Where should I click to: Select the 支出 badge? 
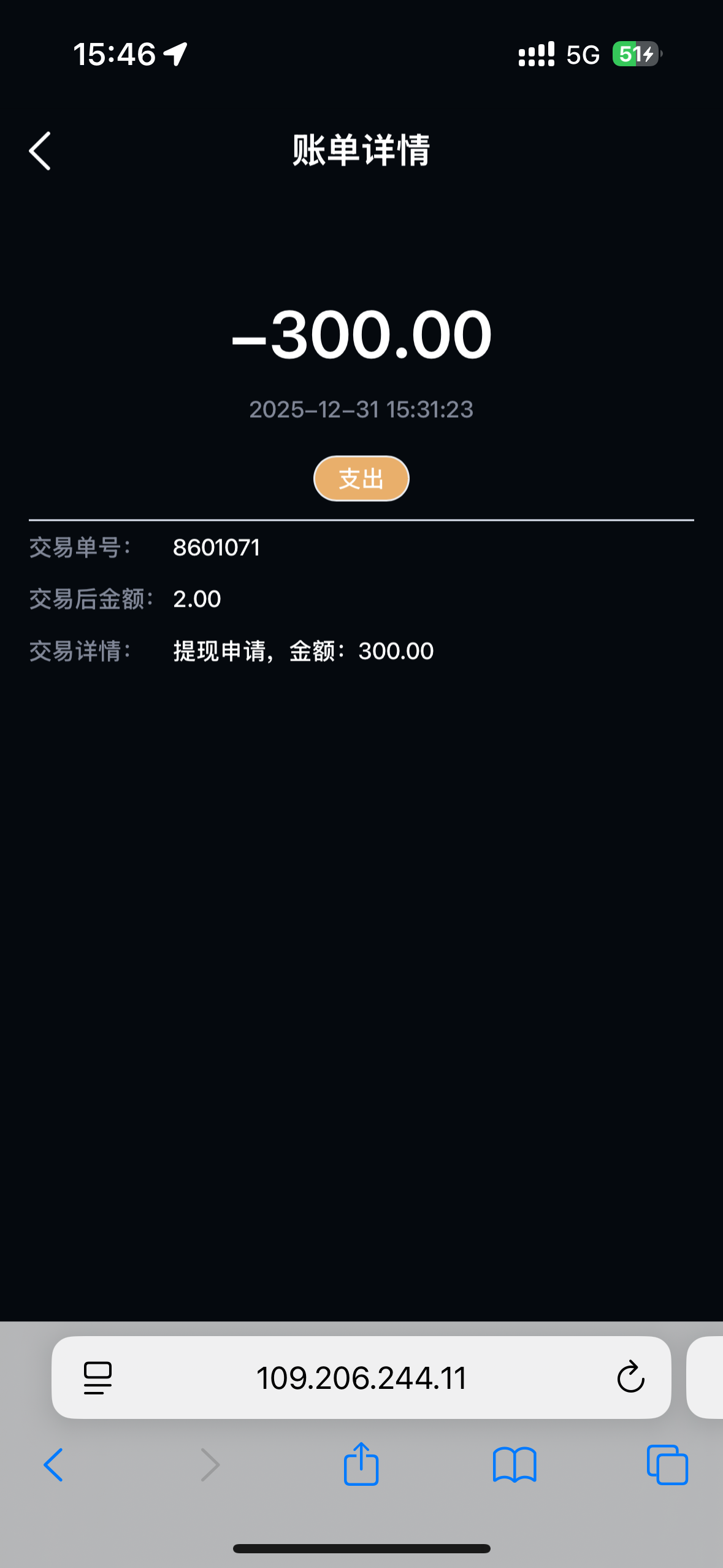361,478
